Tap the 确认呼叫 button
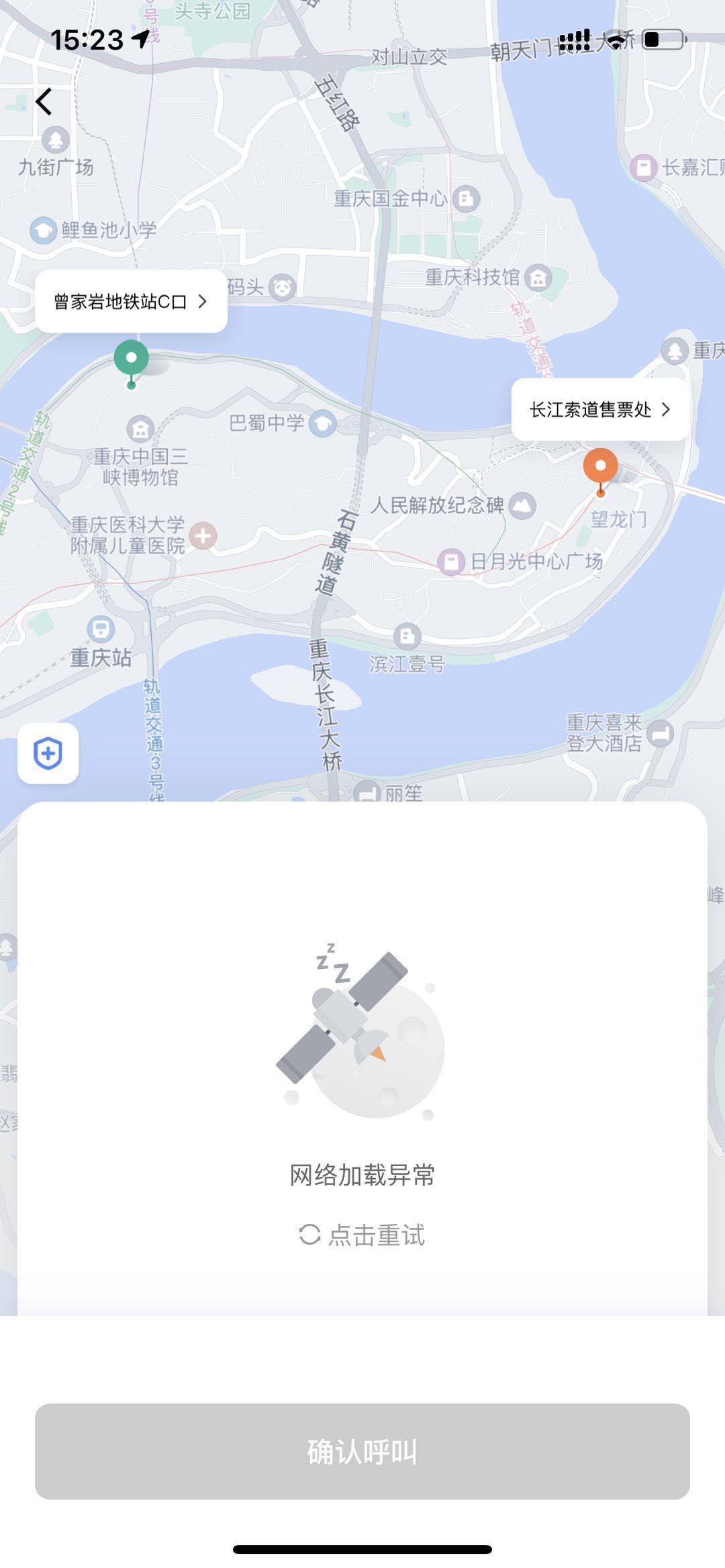This screenshot has width=725, height=1568. point(362,1451)
